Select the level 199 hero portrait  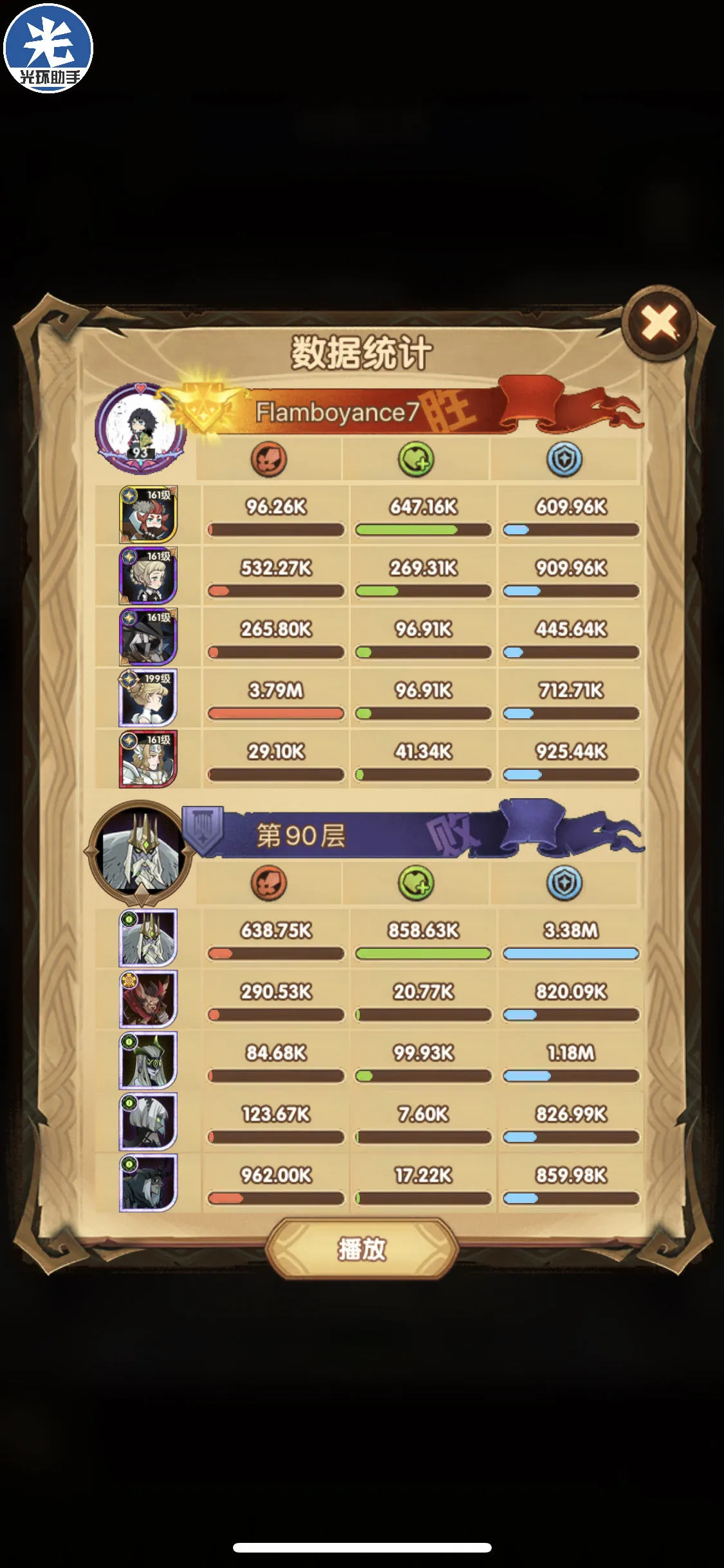click(x=148, y=698)
